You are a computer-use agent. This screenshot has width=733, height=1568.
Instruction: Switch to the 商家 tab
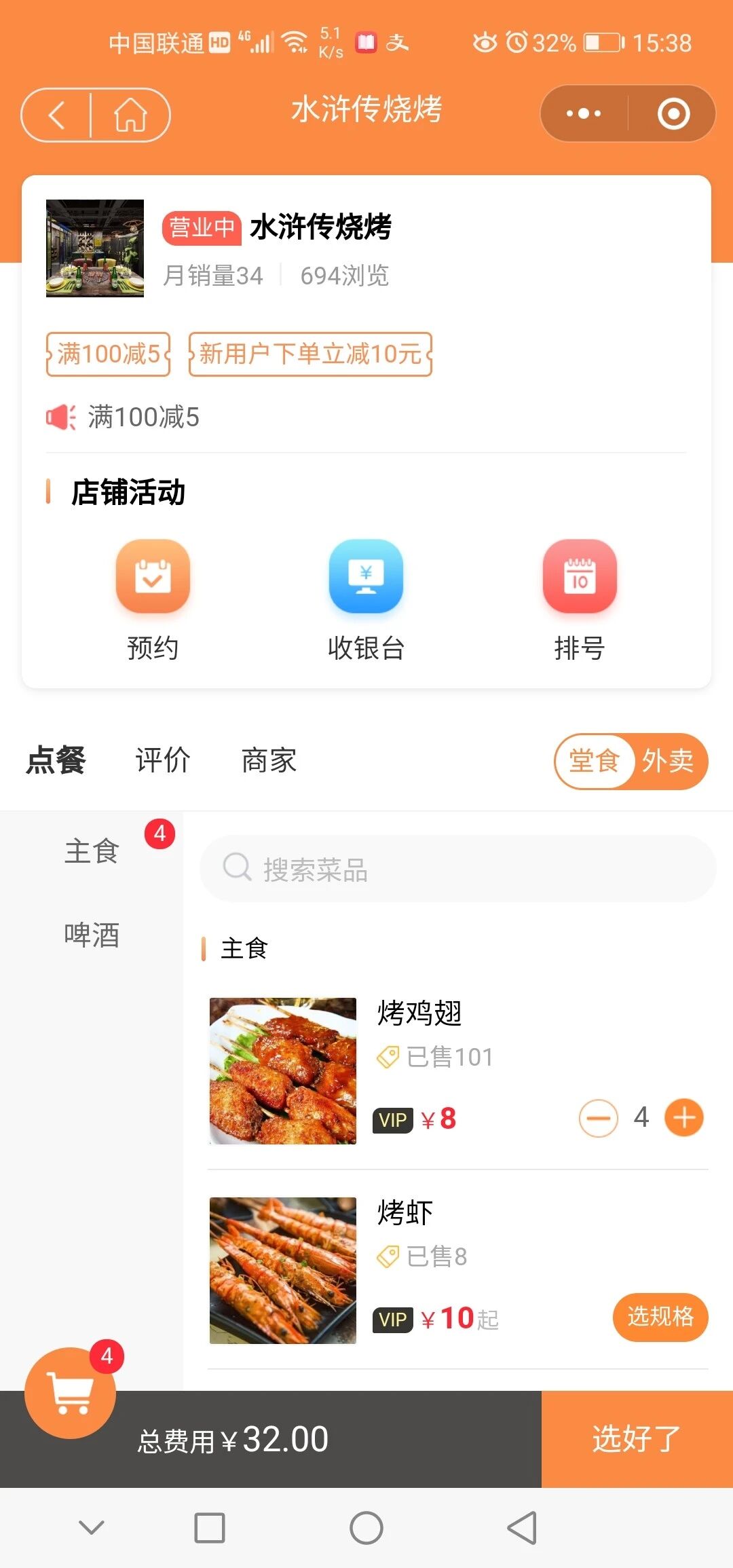269,760
